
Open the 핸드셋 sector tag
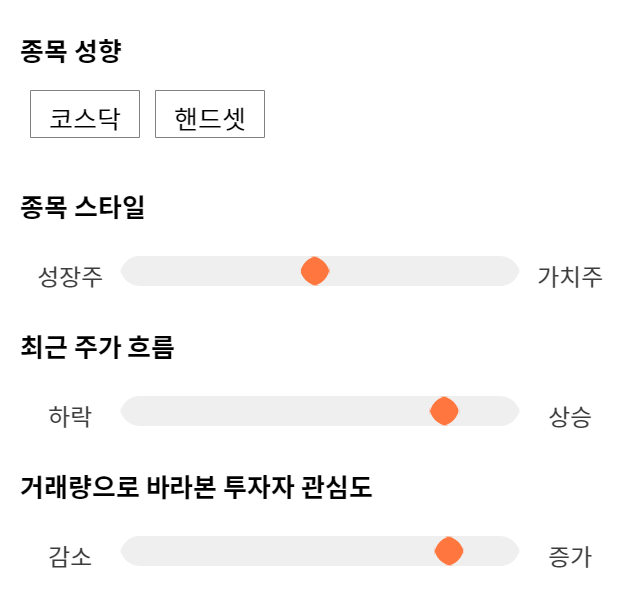point(210,114)
